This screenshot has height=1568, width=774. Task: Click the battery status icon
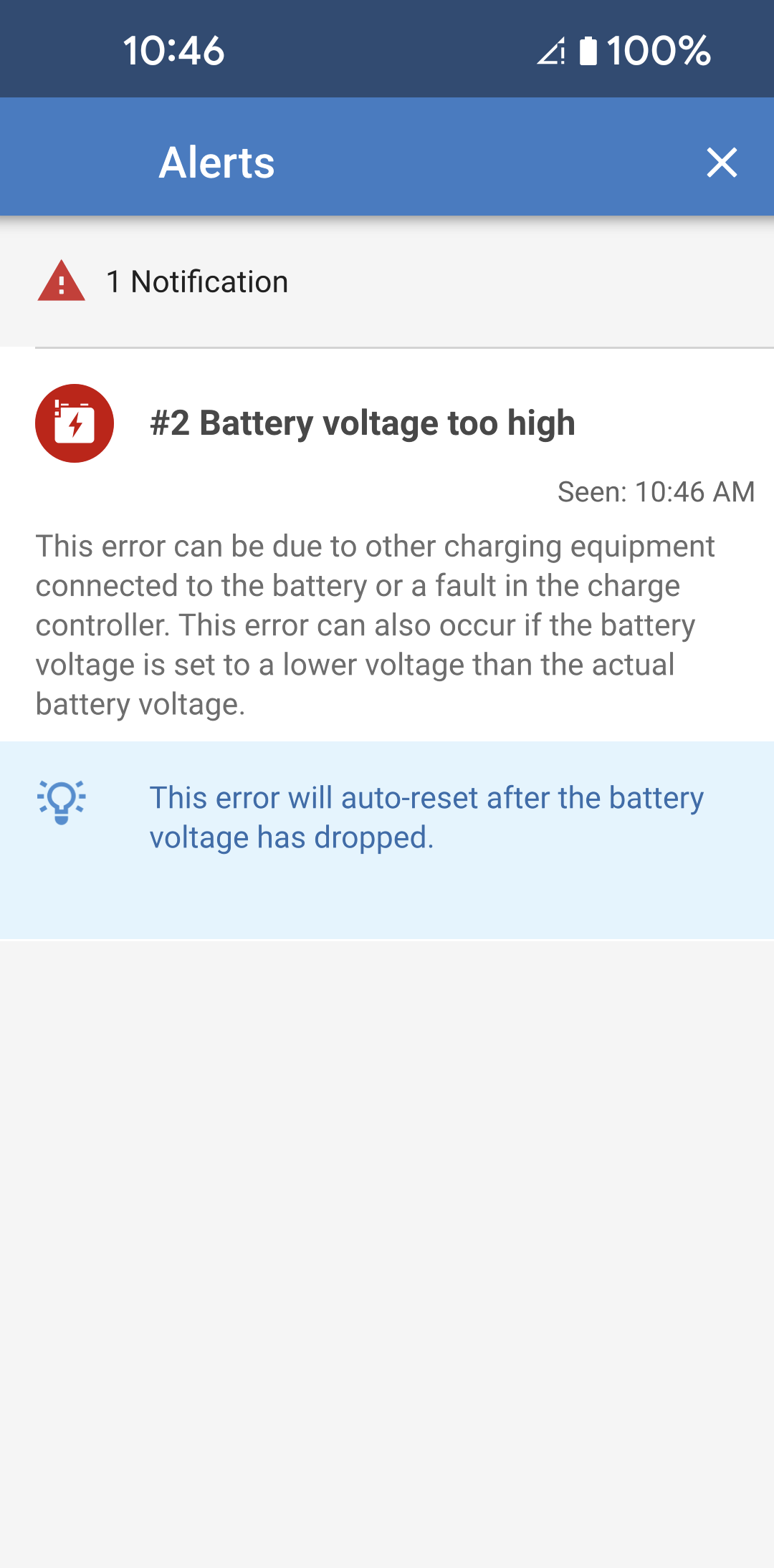click(588, 50)
